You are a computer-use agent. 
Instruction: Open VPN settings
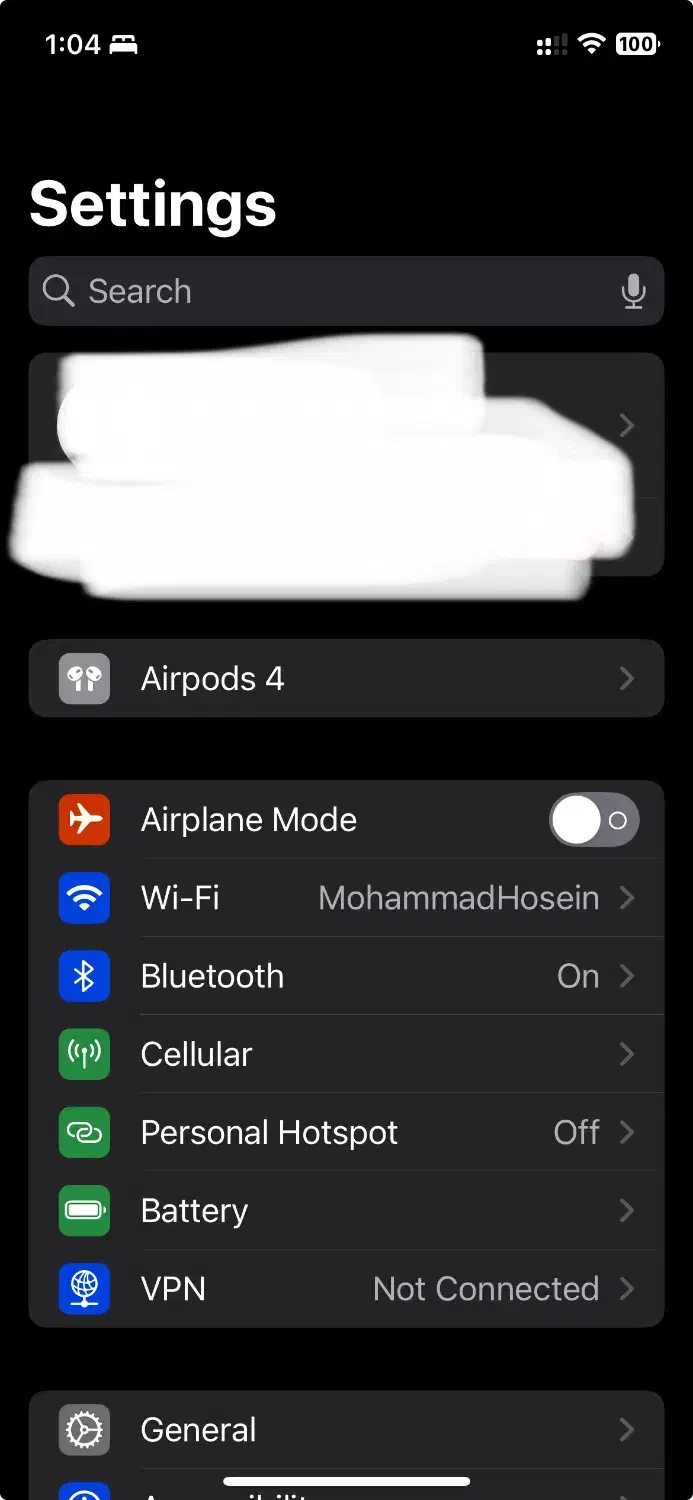coord(346,1288)
